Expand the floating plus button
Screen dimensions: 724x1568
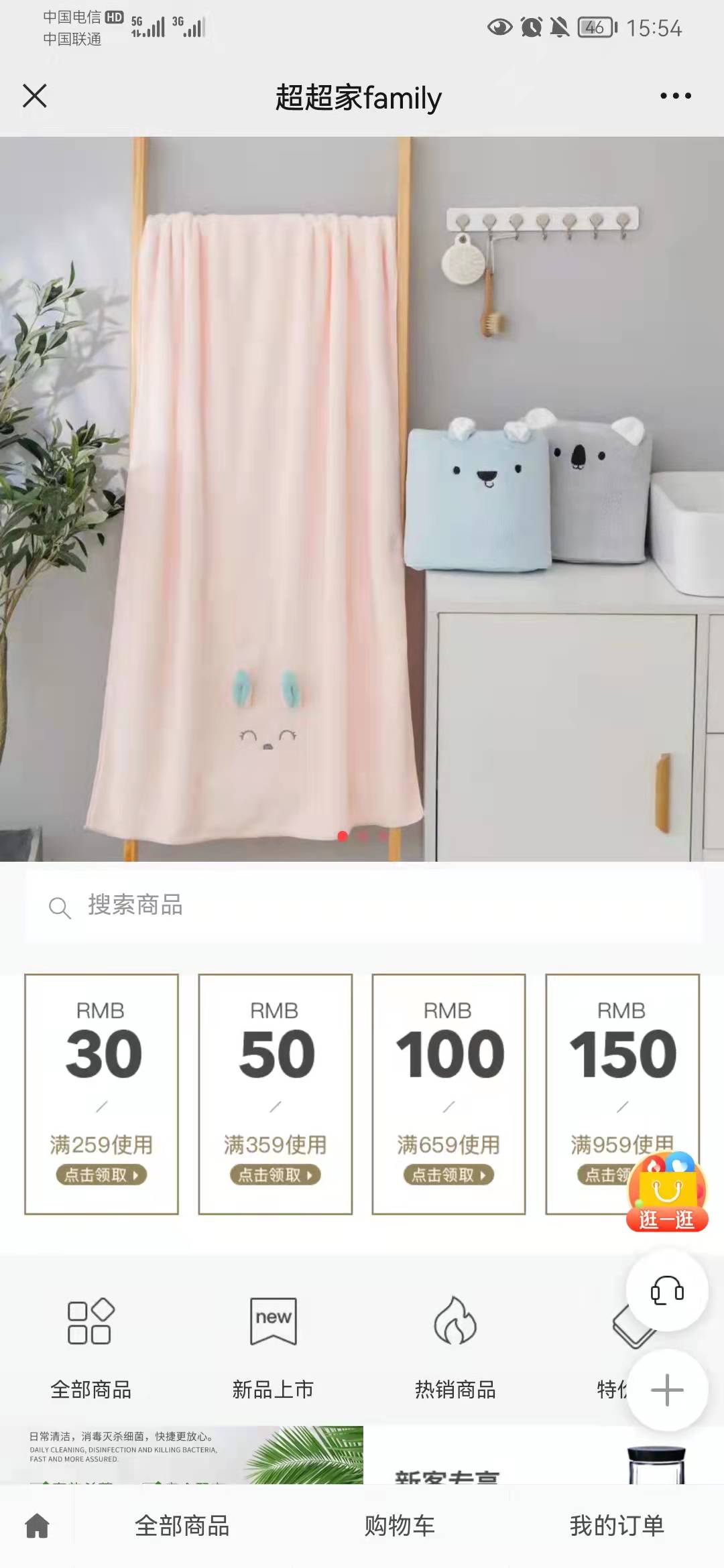point(666,1390)
